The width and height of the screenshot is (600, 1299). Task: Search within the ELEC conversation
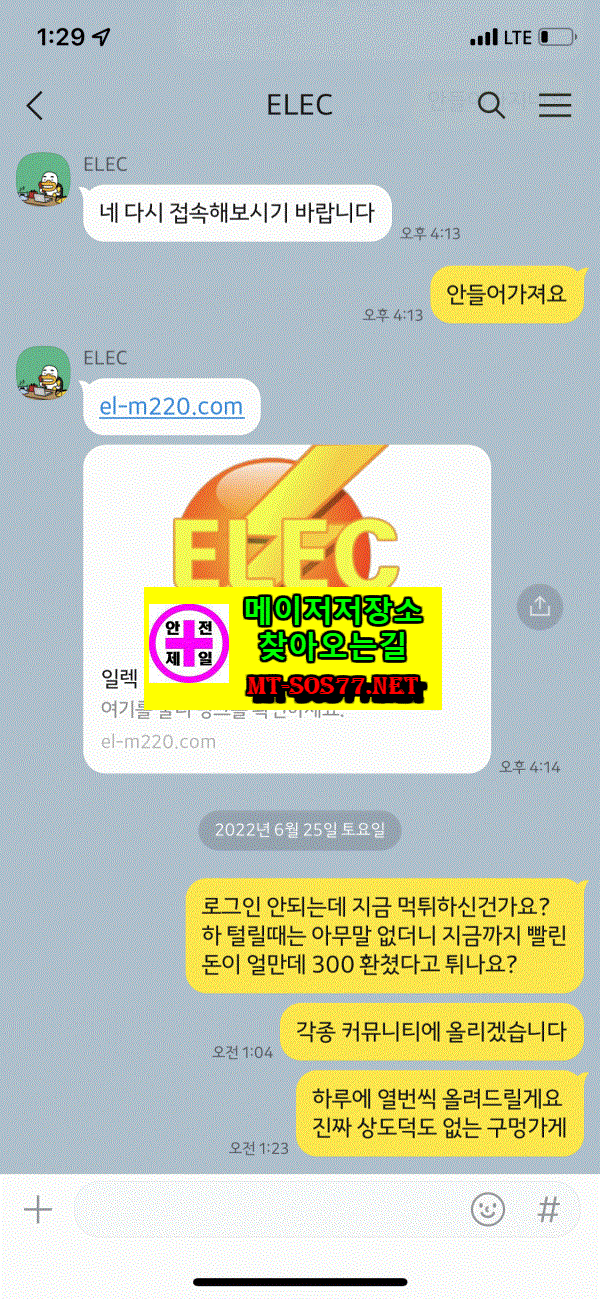(x=491, y=105)
